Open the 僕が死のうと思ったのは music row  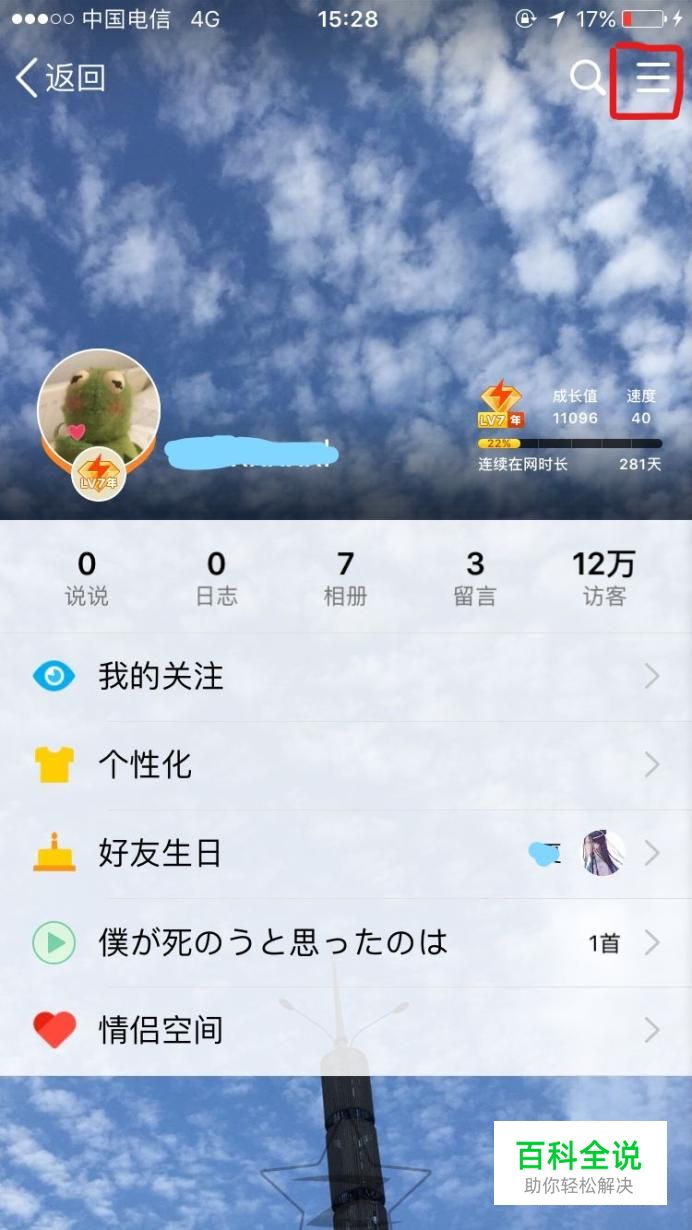tap(346, 942)
